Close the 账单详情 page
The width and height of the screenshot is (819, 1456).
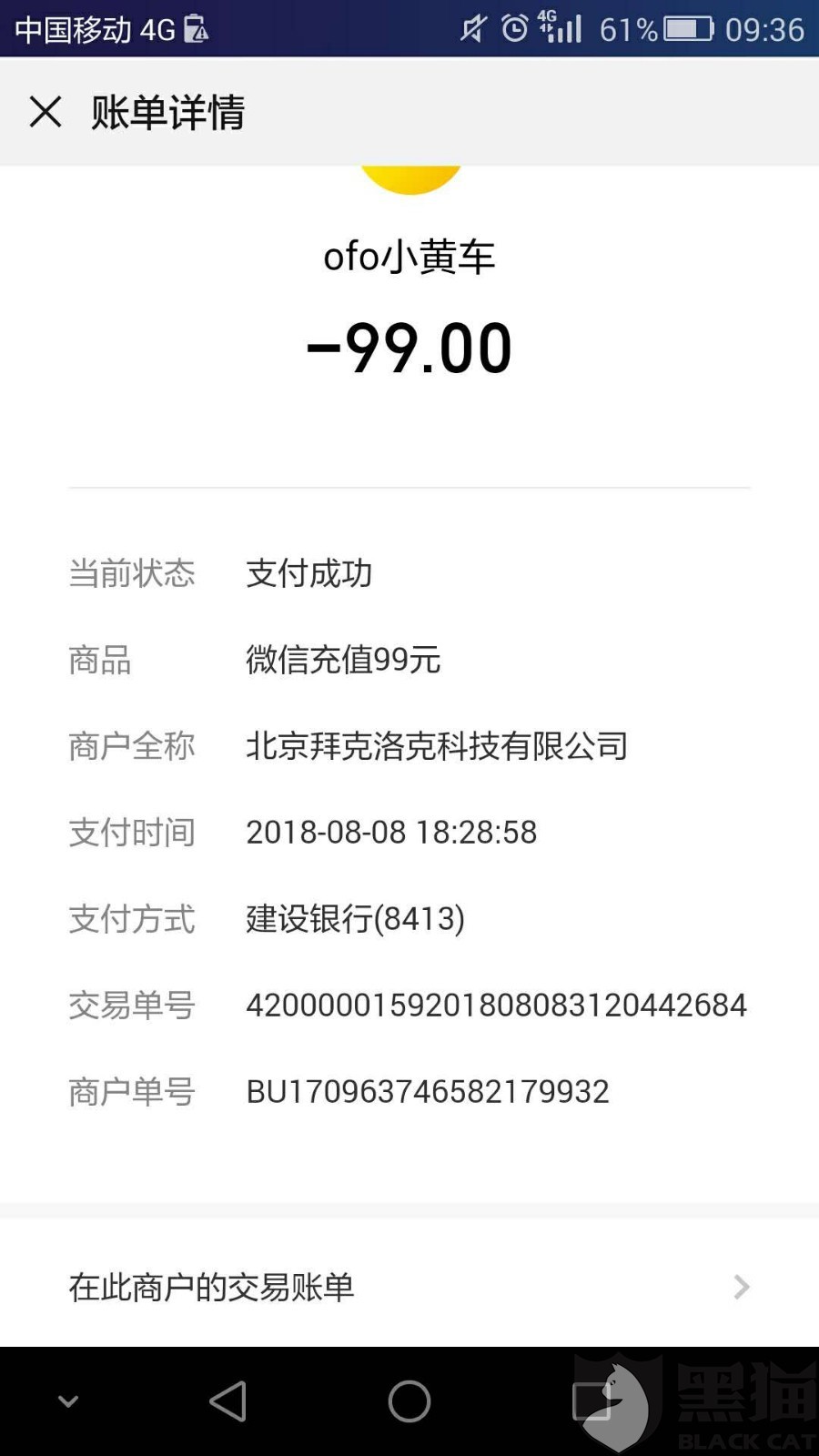45,112
